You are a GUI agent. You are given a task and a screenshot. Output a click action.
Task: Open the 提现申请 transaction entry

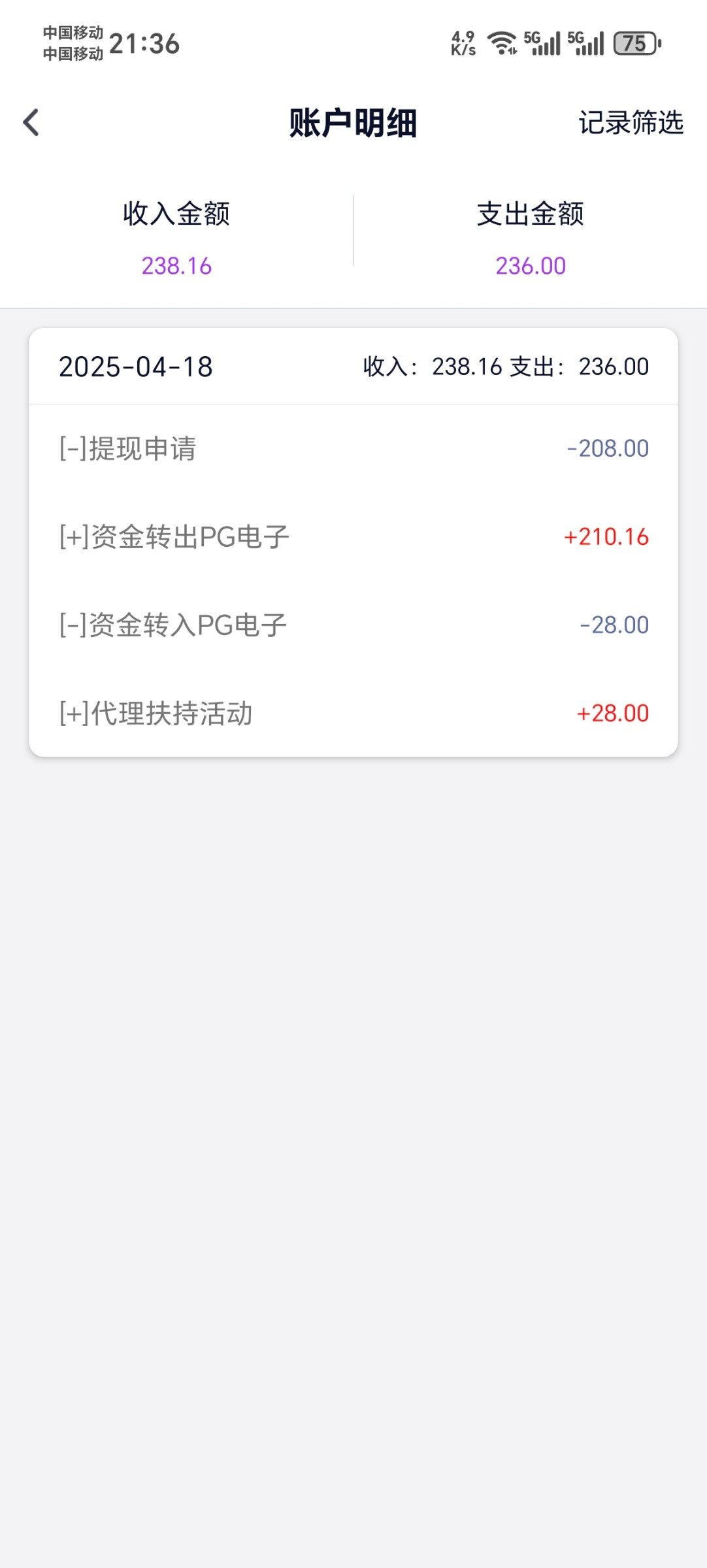point(353,449)
